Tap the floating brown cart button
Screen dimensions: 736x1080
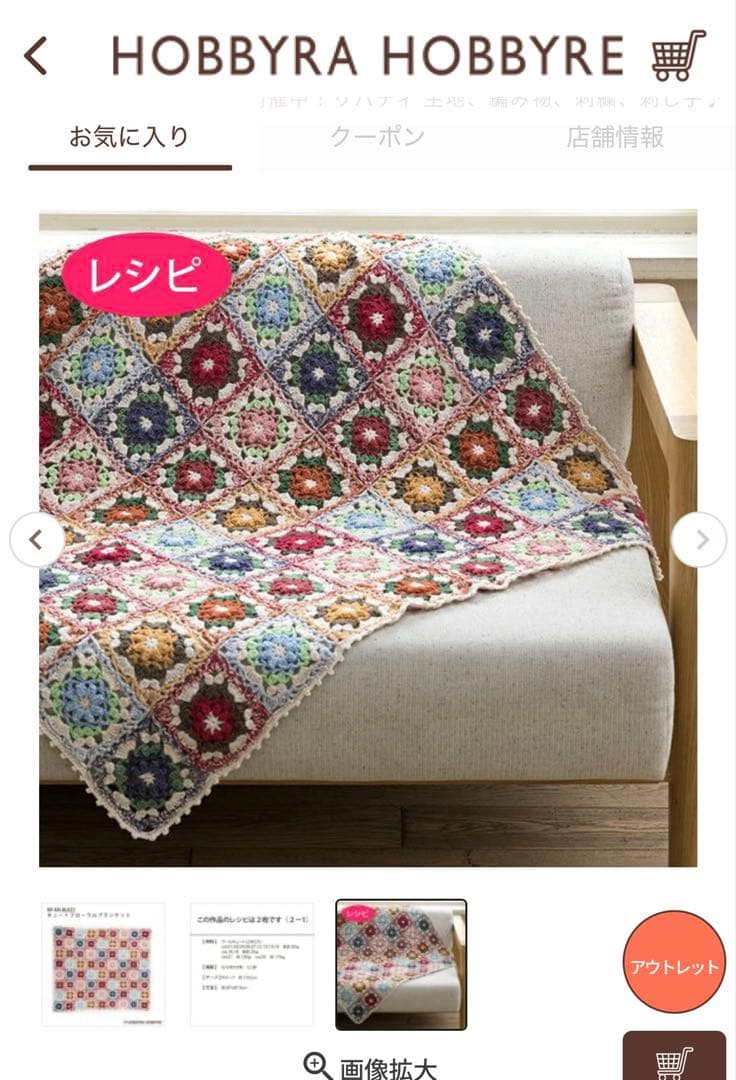click(674, 1060)
